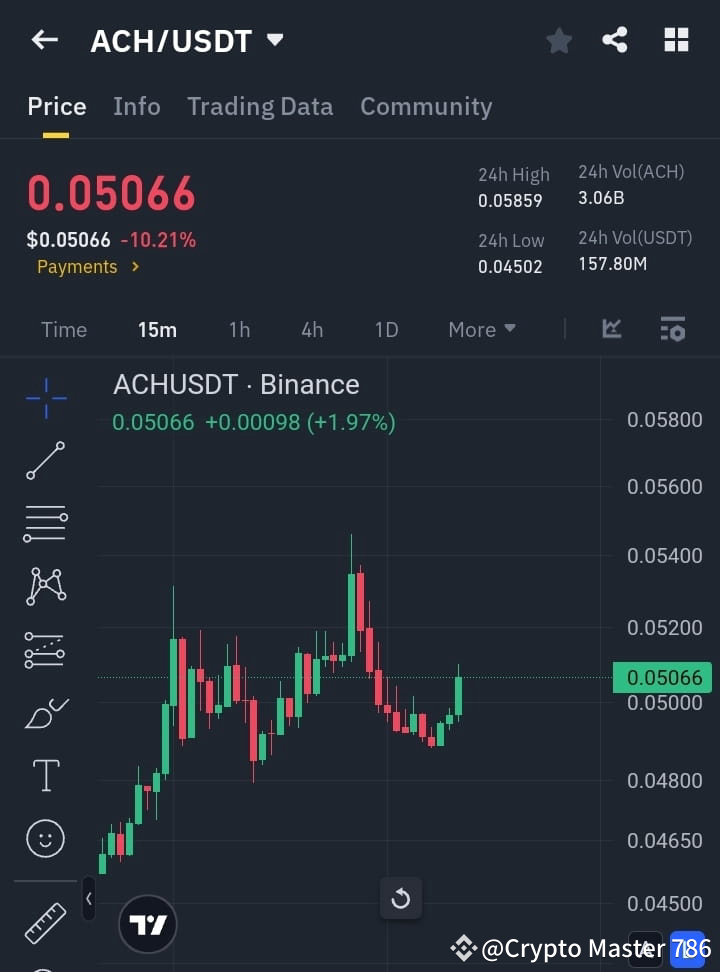Open the chart indicator settings icon
The width and height of the screenshot is (720, 972).
(672, 329)
